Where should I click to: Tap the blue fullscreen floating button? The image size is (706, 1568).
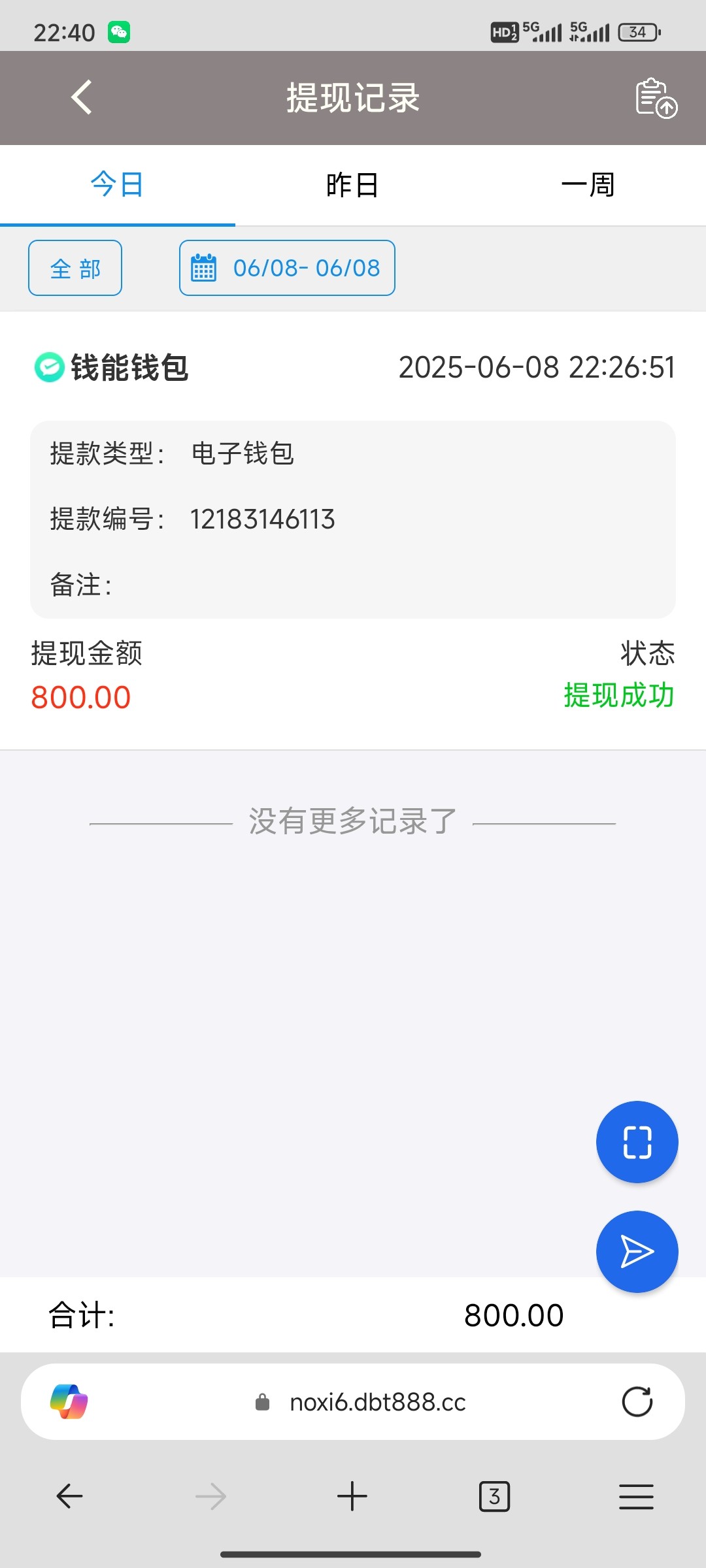click(637, 1142)
